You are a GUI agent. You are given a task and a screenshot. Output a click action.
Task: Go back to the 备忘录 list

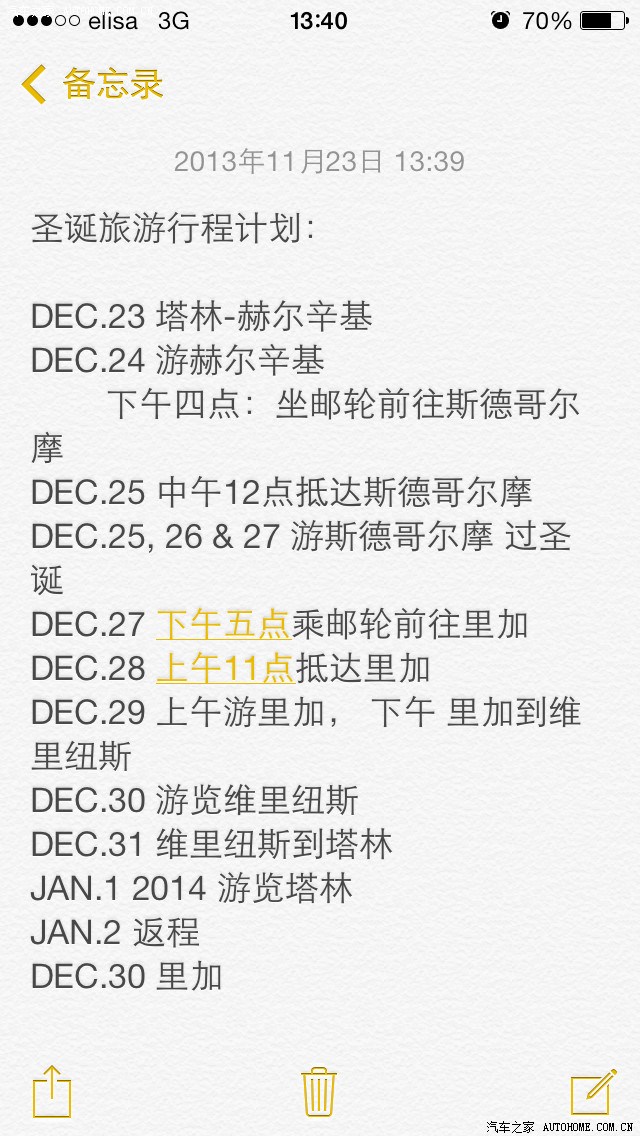(x=92, y=84)
